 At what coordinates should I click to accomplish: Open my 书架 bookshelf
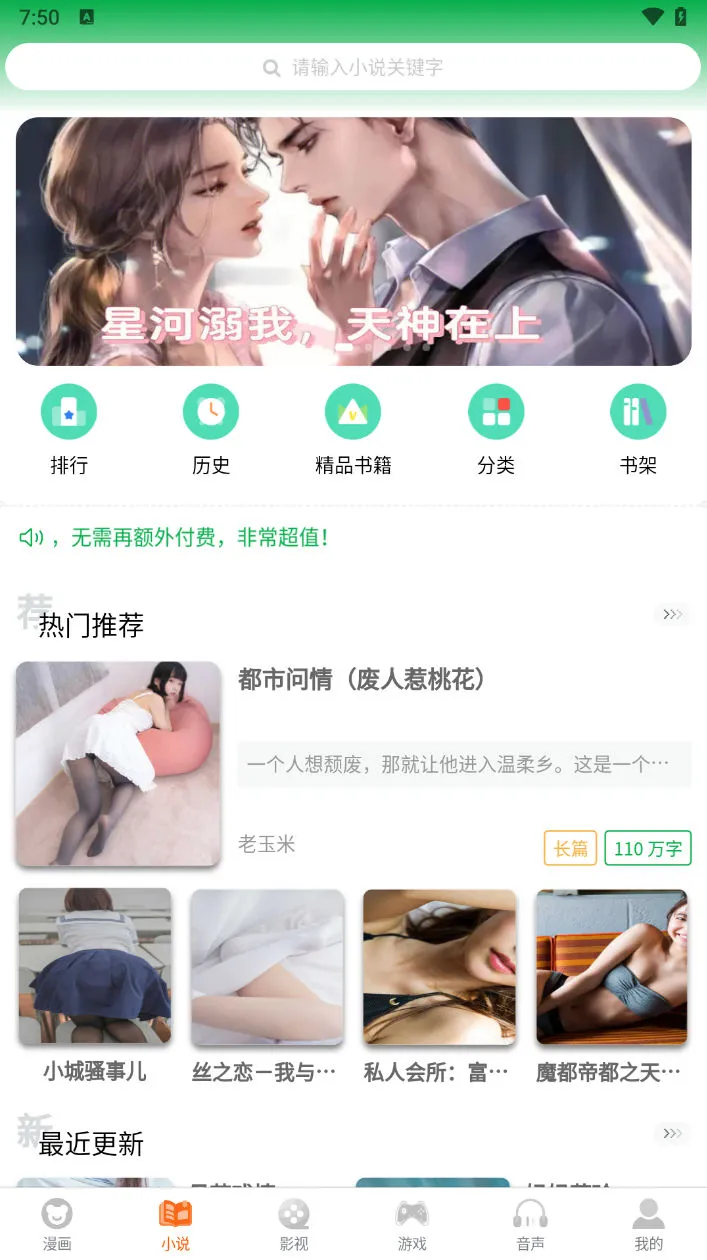pos(638,428)
